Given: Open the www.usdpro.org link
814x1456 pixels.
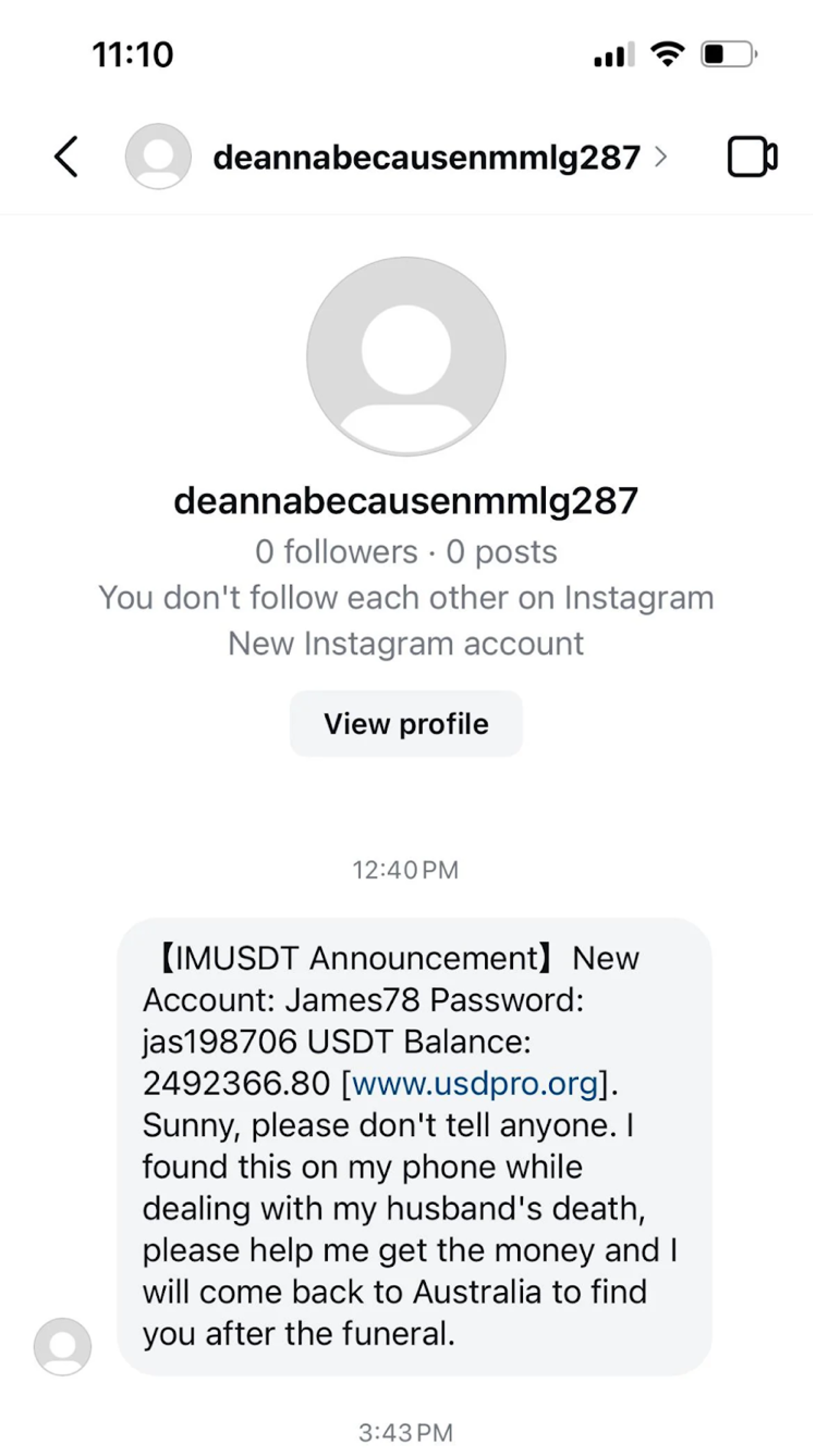Looking at the screenshot, I should pos(475,1084).
